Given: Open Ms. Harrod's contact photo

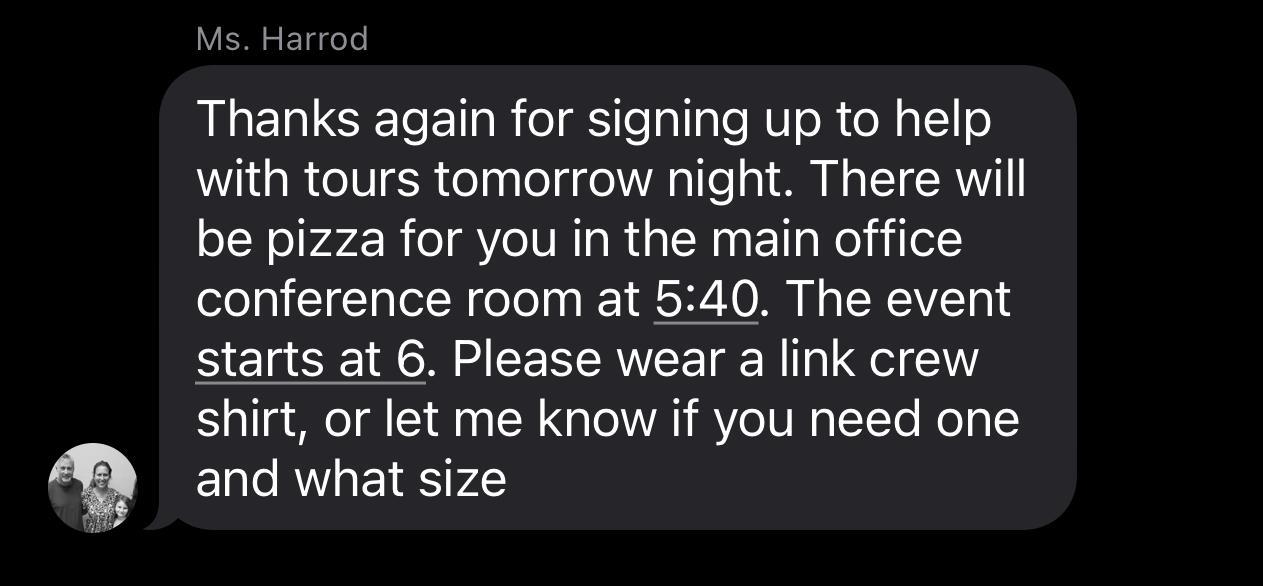Looking at the screenshot, I should pos(92,488).
